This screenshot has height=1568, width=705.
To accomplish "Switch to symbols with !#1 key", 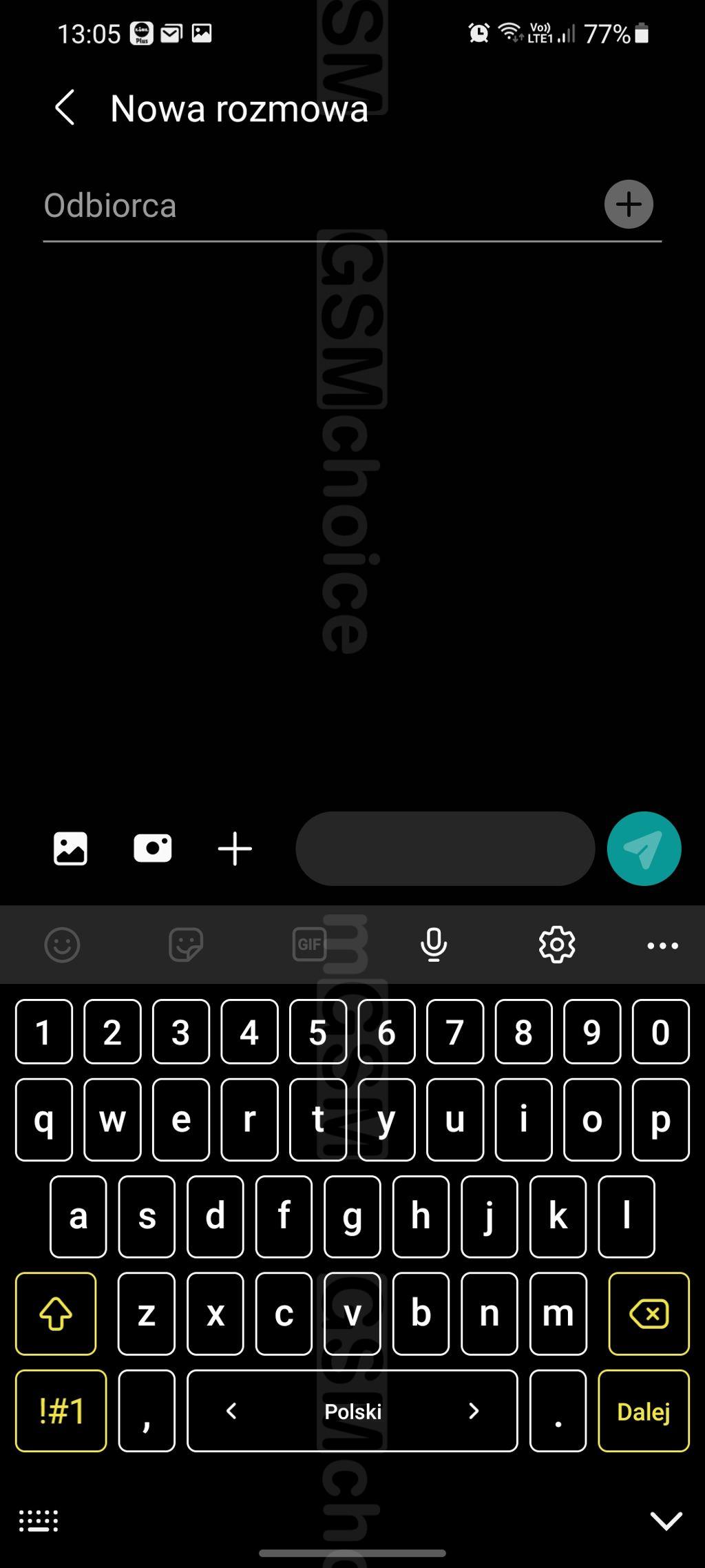I will (x=61, y=1412).
